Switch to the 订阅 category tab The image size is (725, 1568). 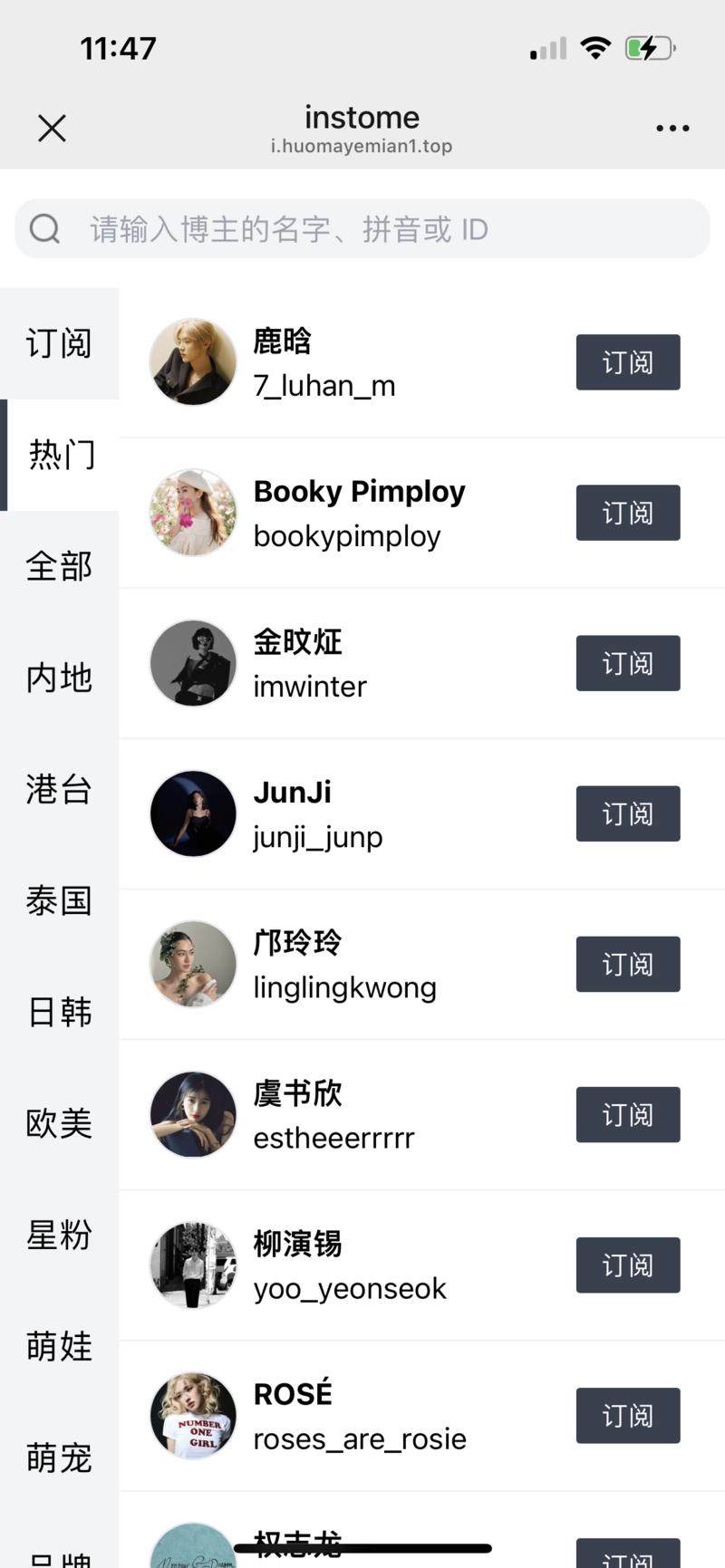pyautogui.click(x=59, y=344)
